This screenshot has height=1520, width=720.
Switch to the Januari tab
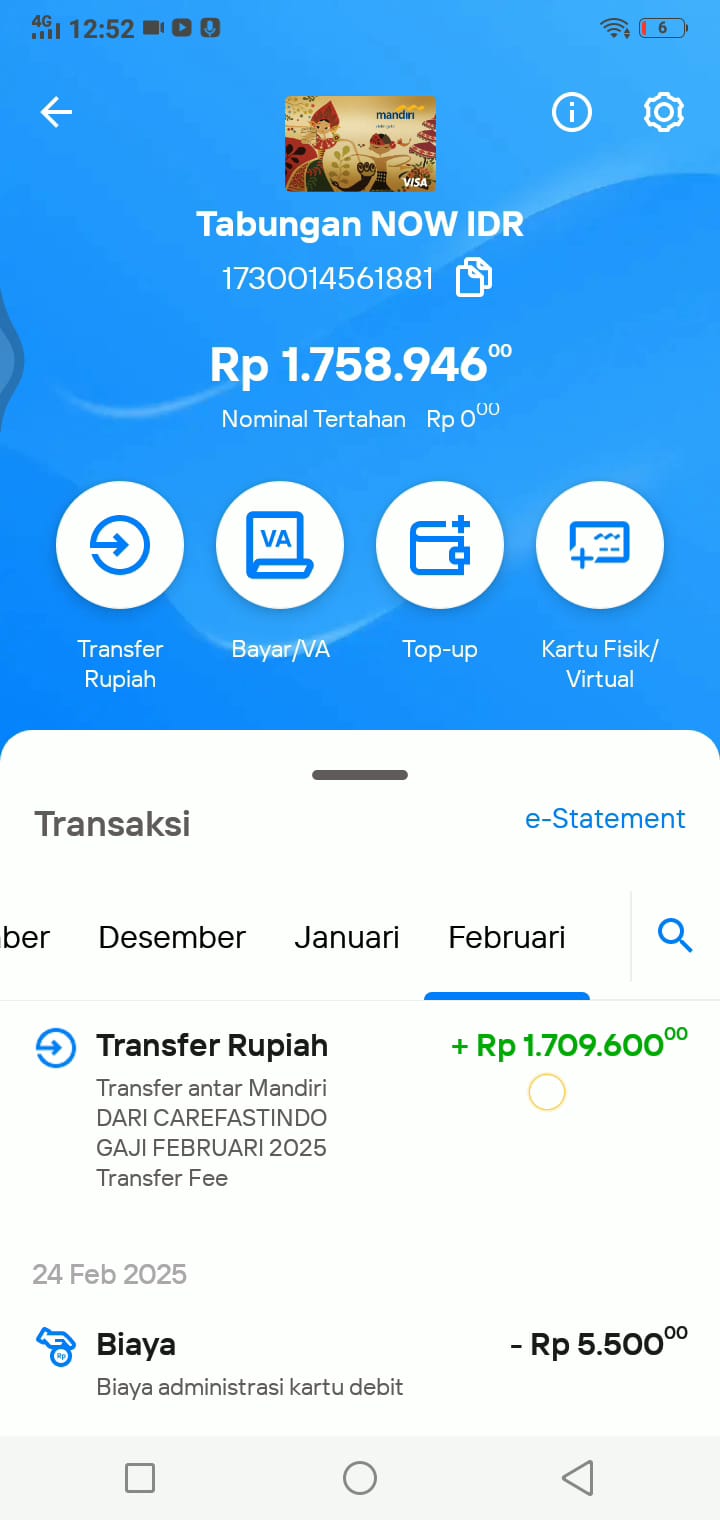click(x=346, y=937)
